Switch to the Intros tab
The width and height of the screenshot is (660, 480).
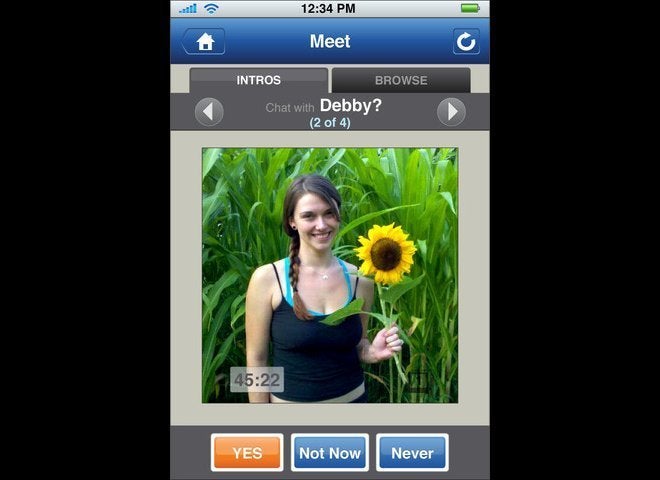(258, 80)
